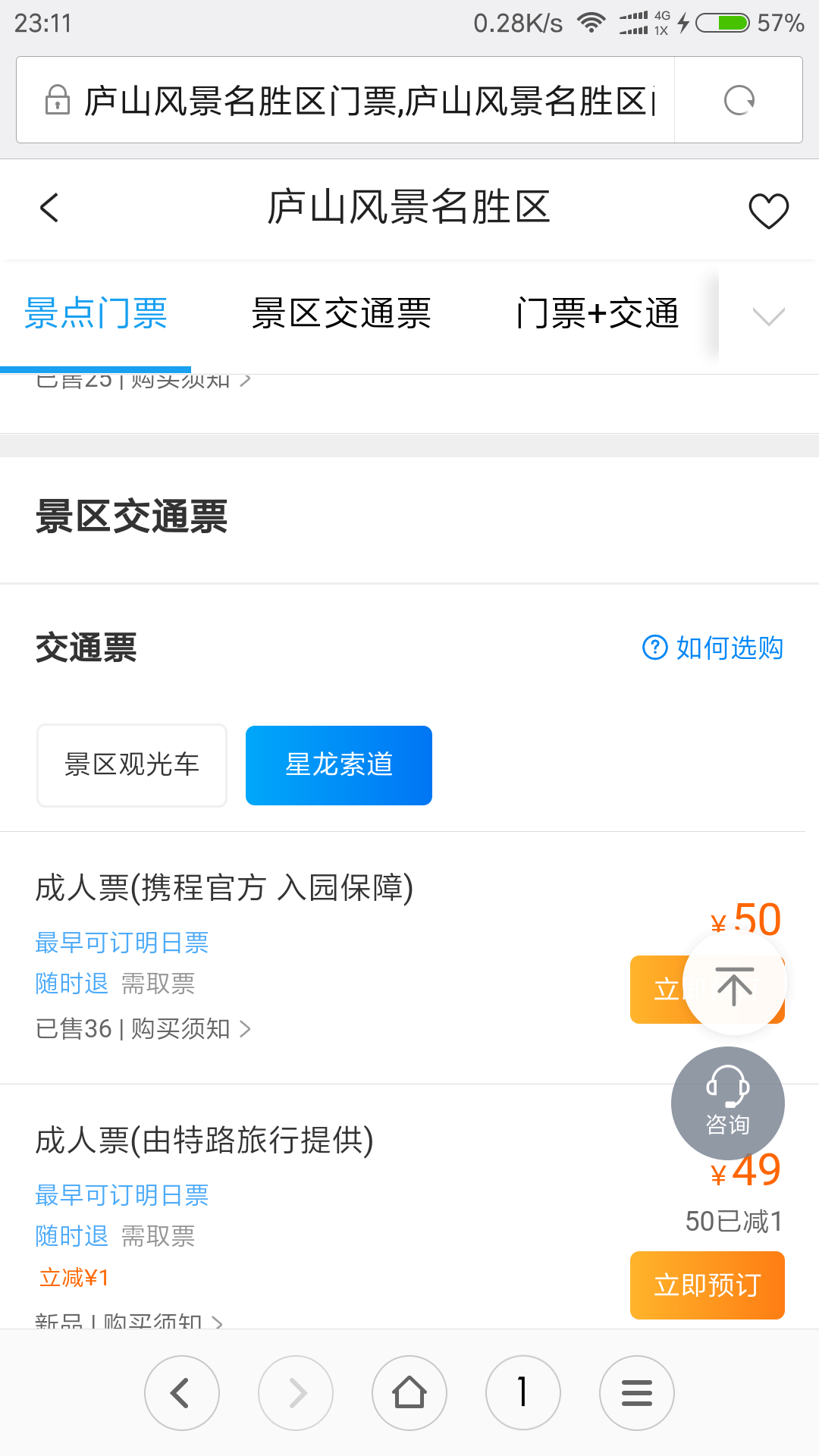
Task: Reload the page with the refresh icon
Action: 739,100
